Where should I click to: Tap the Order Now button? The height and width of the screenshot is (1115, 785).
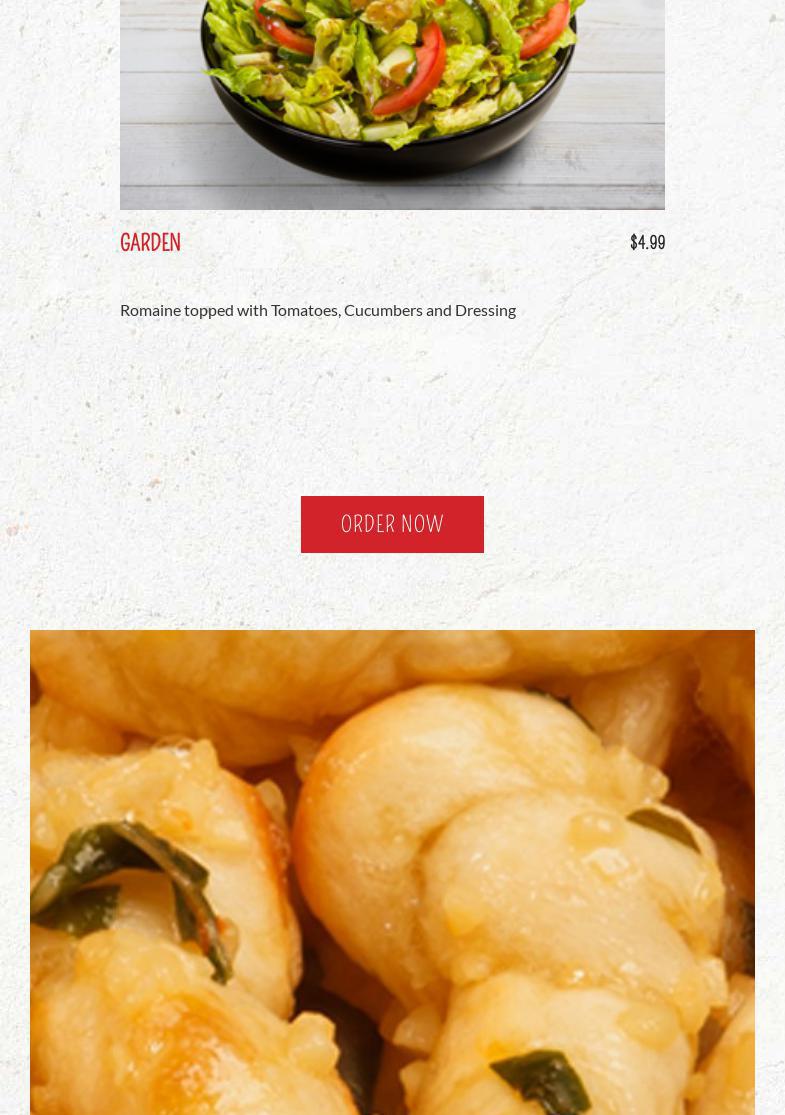click(x=392, y=524)
